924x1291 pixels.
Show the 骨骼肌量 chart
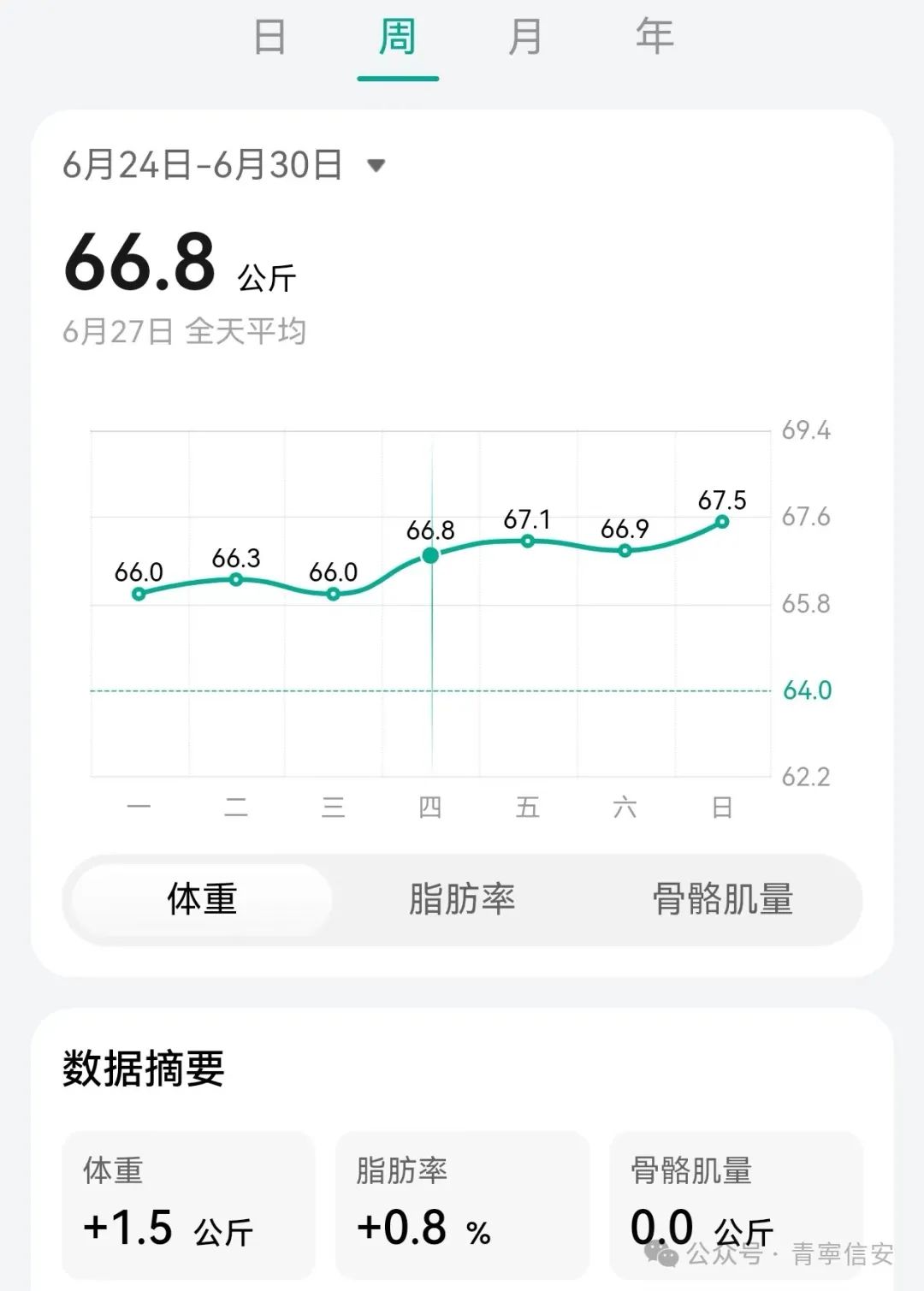723,899
